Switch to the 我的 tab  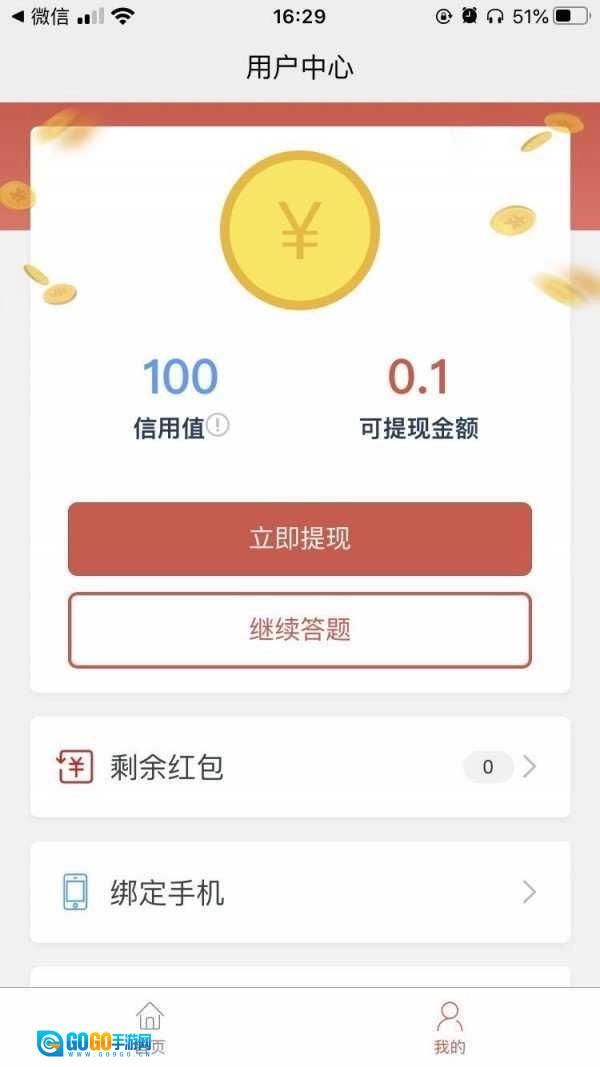point(449,1029)
